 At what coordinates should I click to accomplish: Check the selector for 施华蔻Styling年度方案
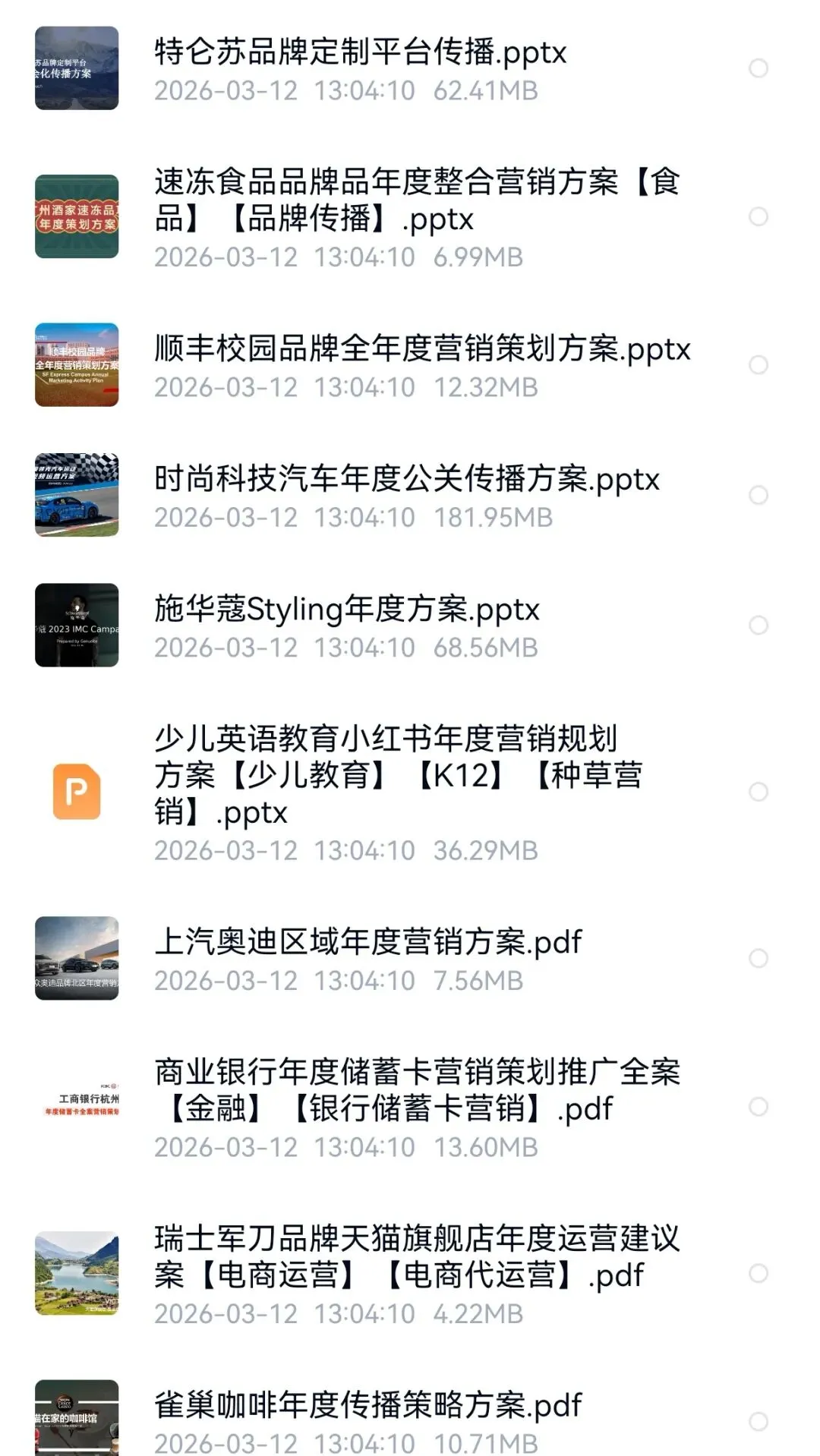click(x=758, y=625)
